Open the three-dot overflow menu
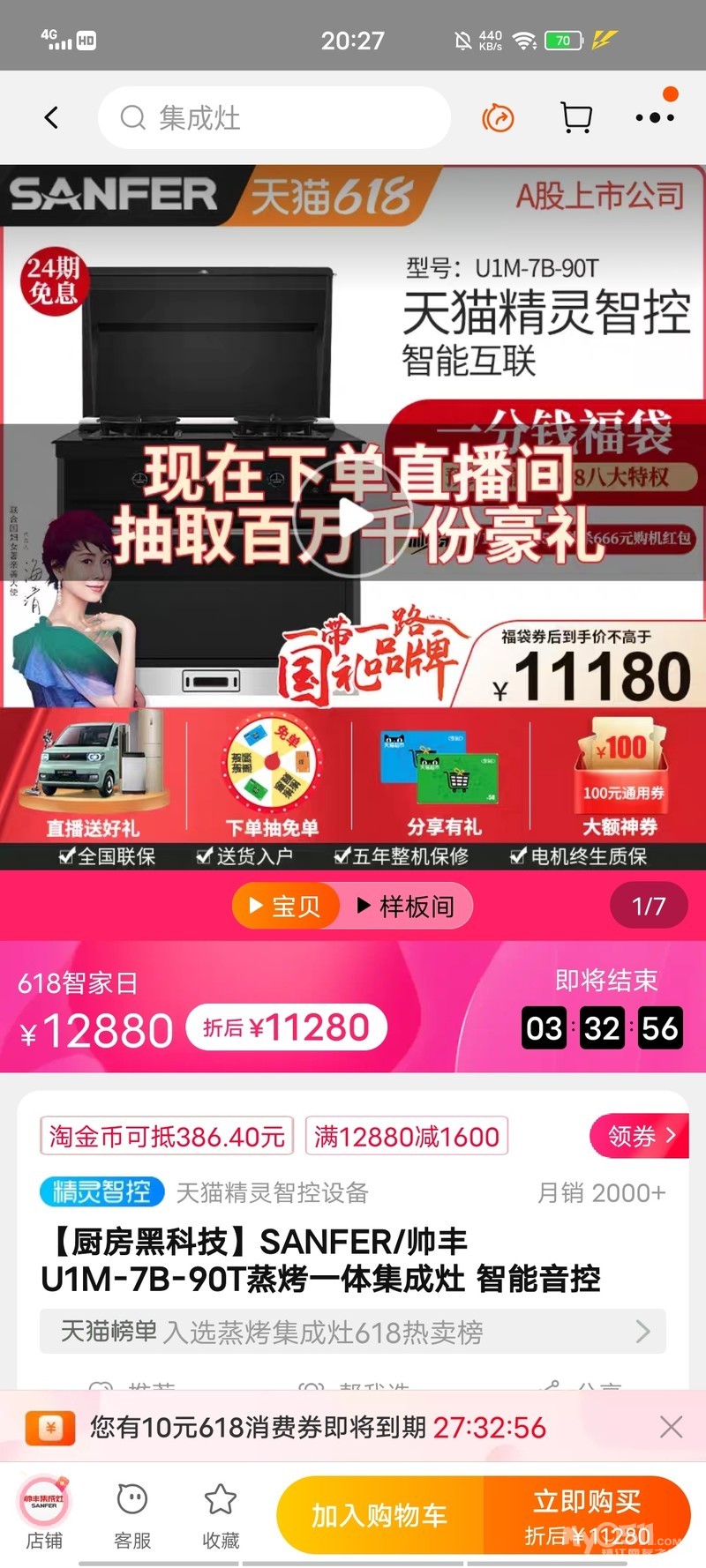 [655, 117]
